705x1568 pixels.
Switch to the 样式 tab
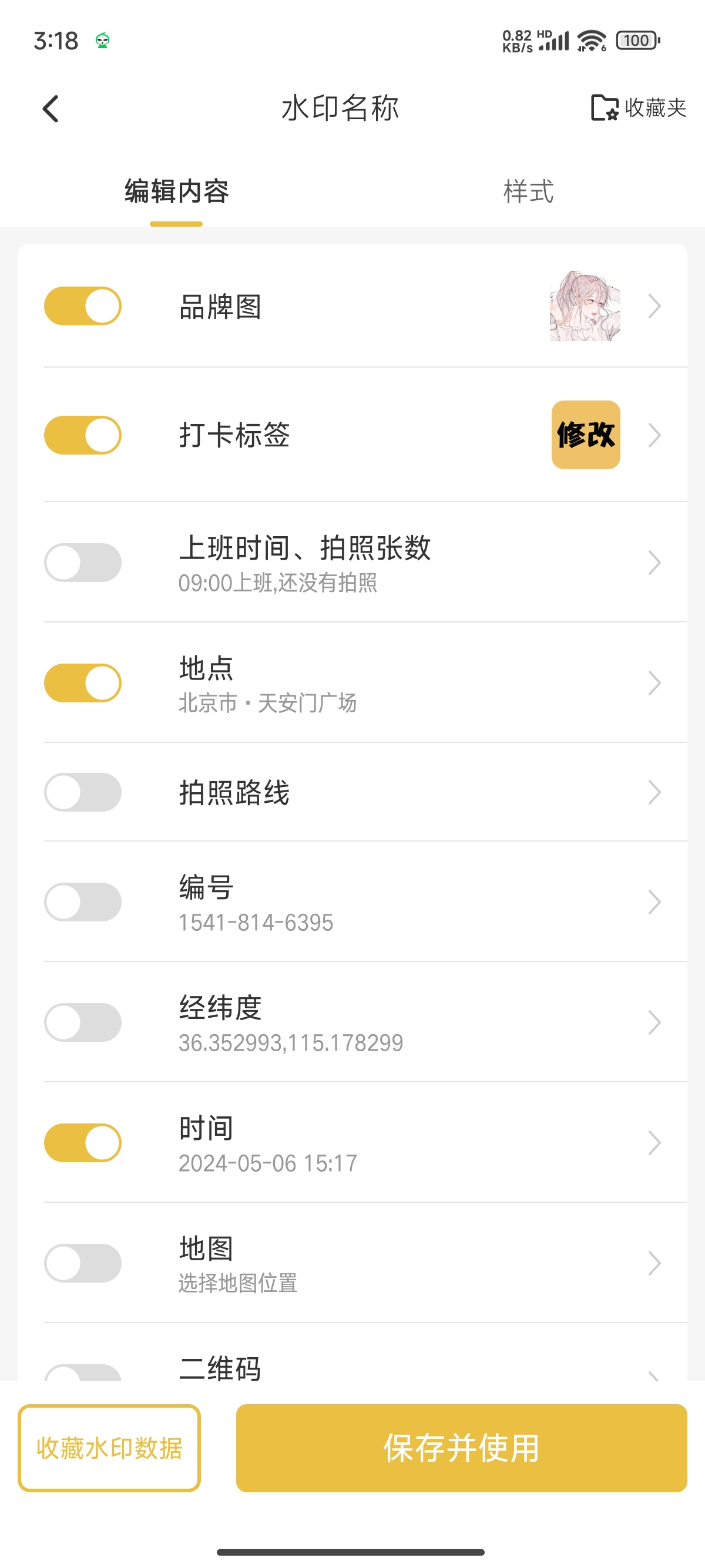528,191
